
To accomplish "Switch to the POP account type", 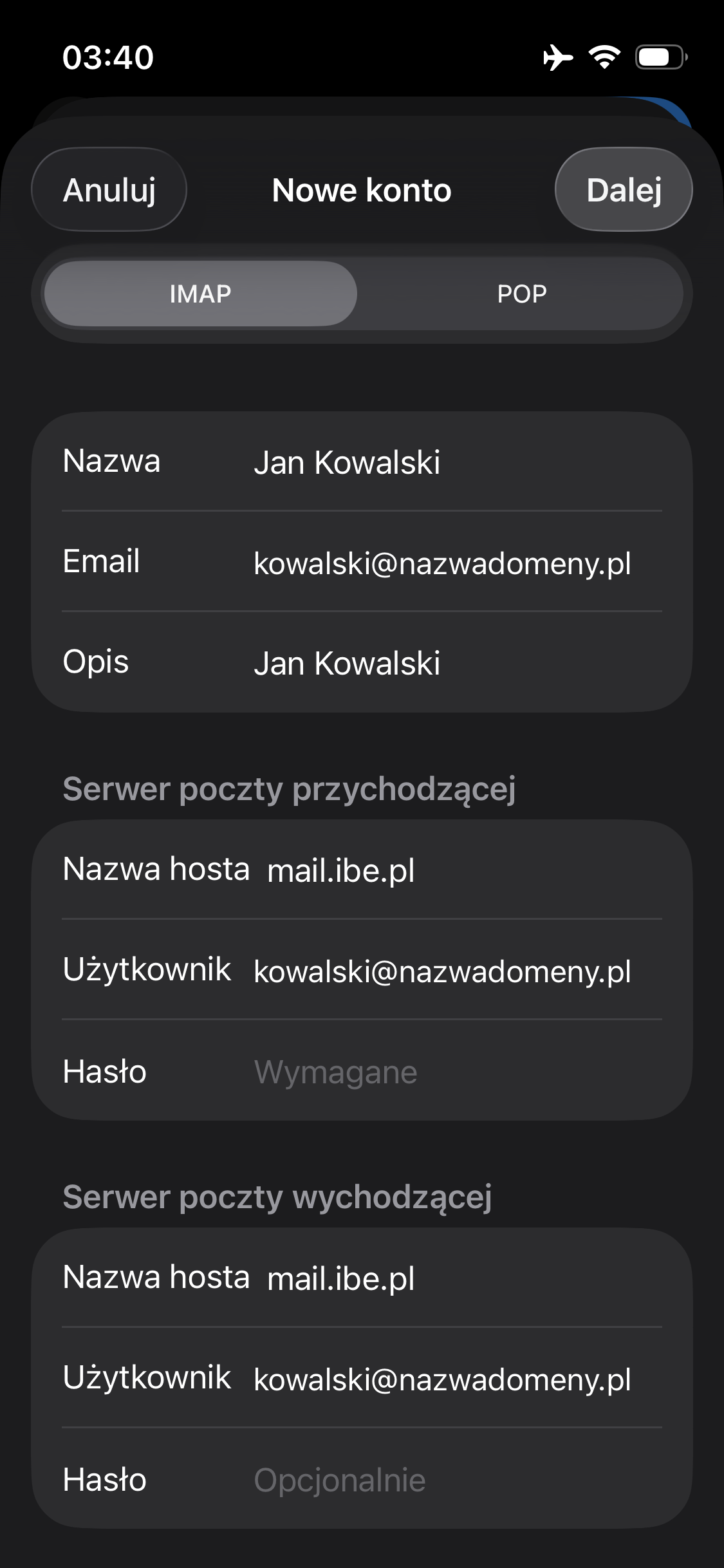I will tap(521, 294).
